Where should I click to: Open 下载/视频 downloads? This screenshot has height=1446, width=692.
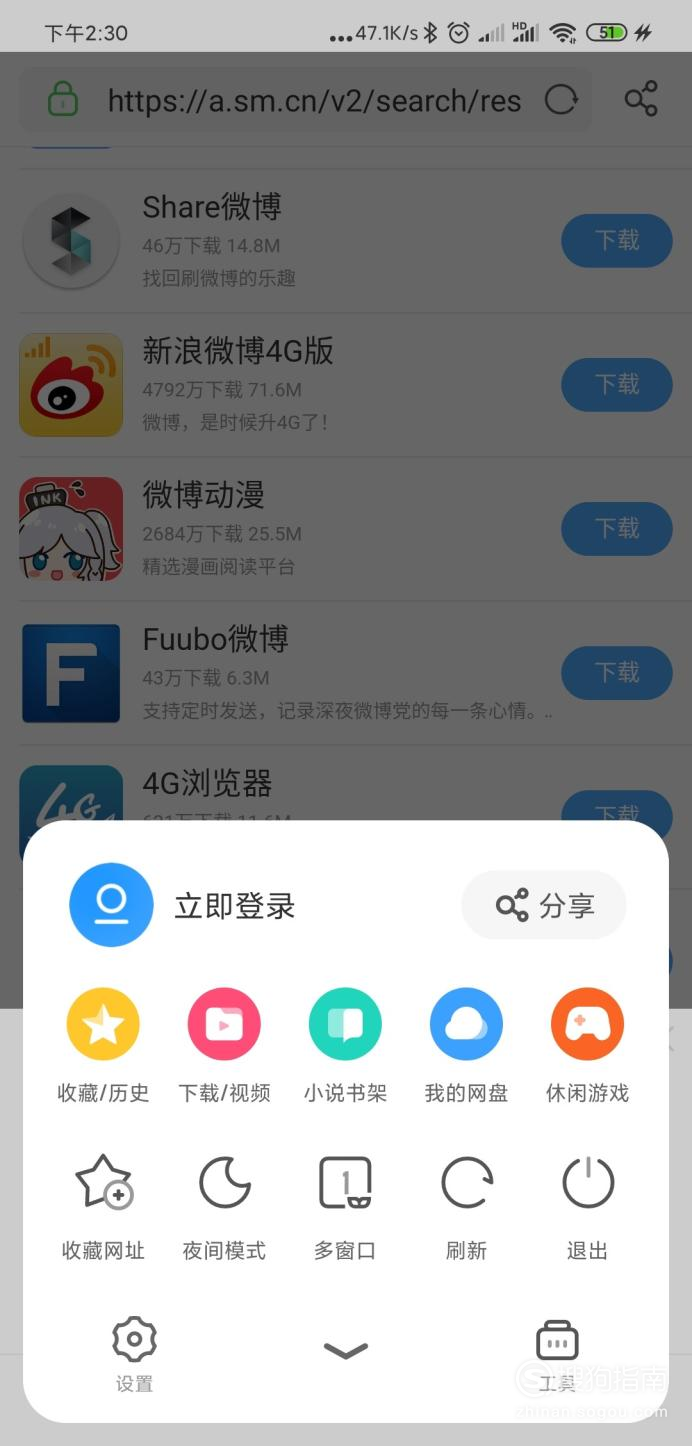tap(224, 1046)
